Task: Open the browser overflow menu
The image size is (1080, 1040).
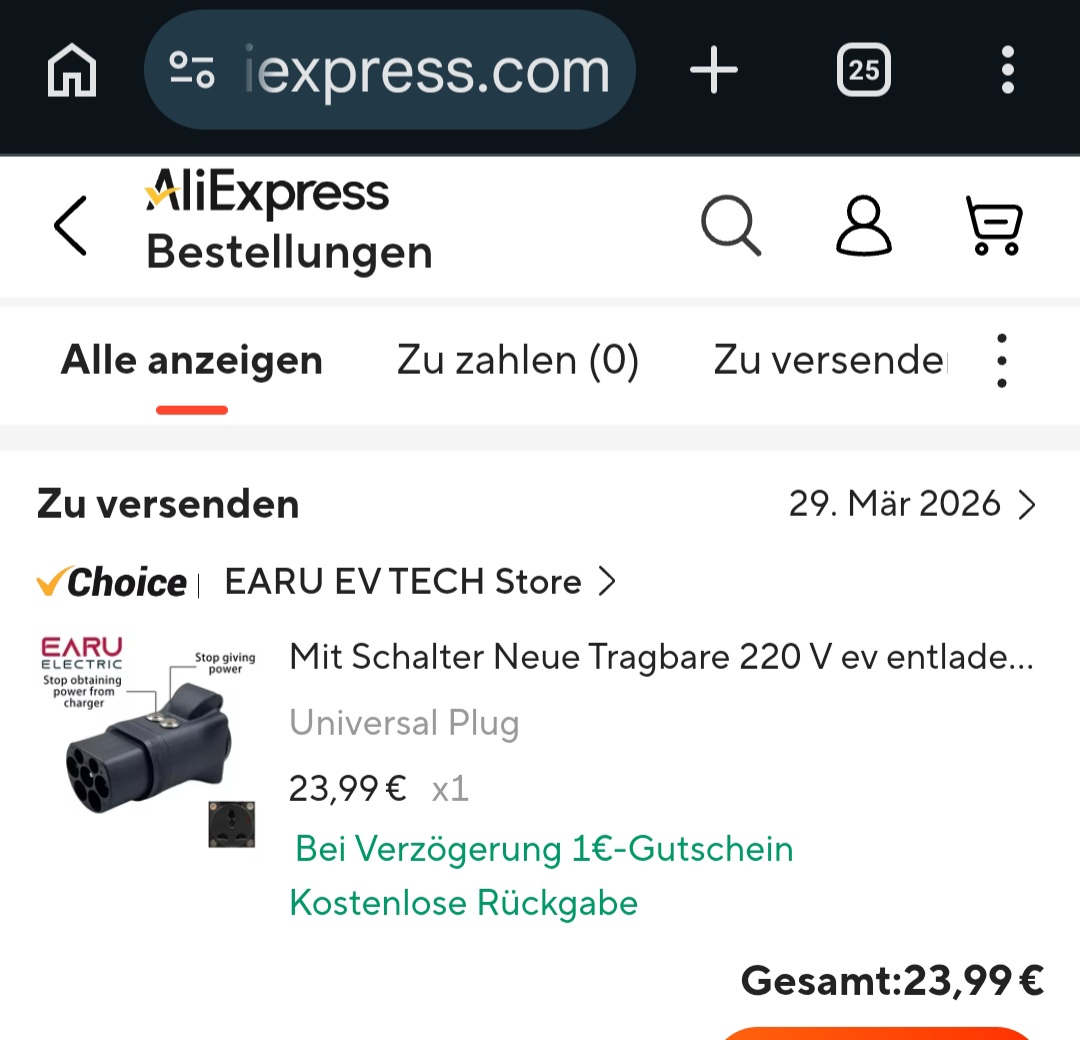Action: (x=1007, y=71)
